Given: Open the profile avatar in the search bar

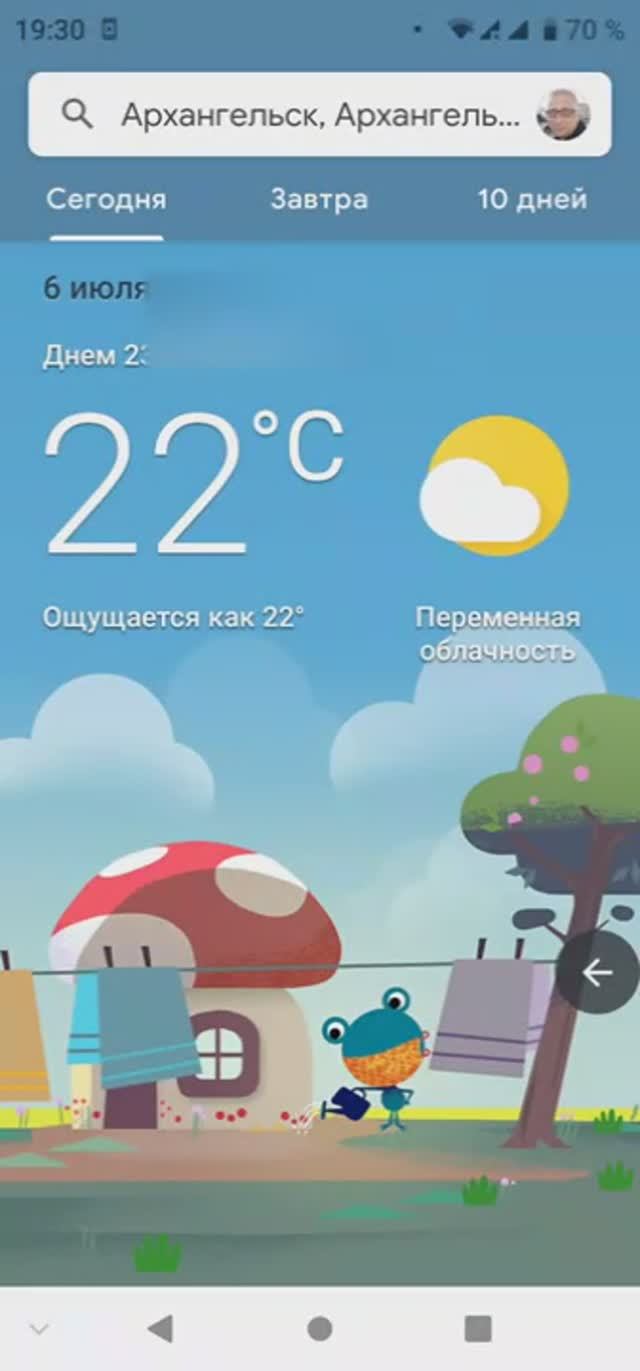Looking at the screenshot, I should coord(563,115).
